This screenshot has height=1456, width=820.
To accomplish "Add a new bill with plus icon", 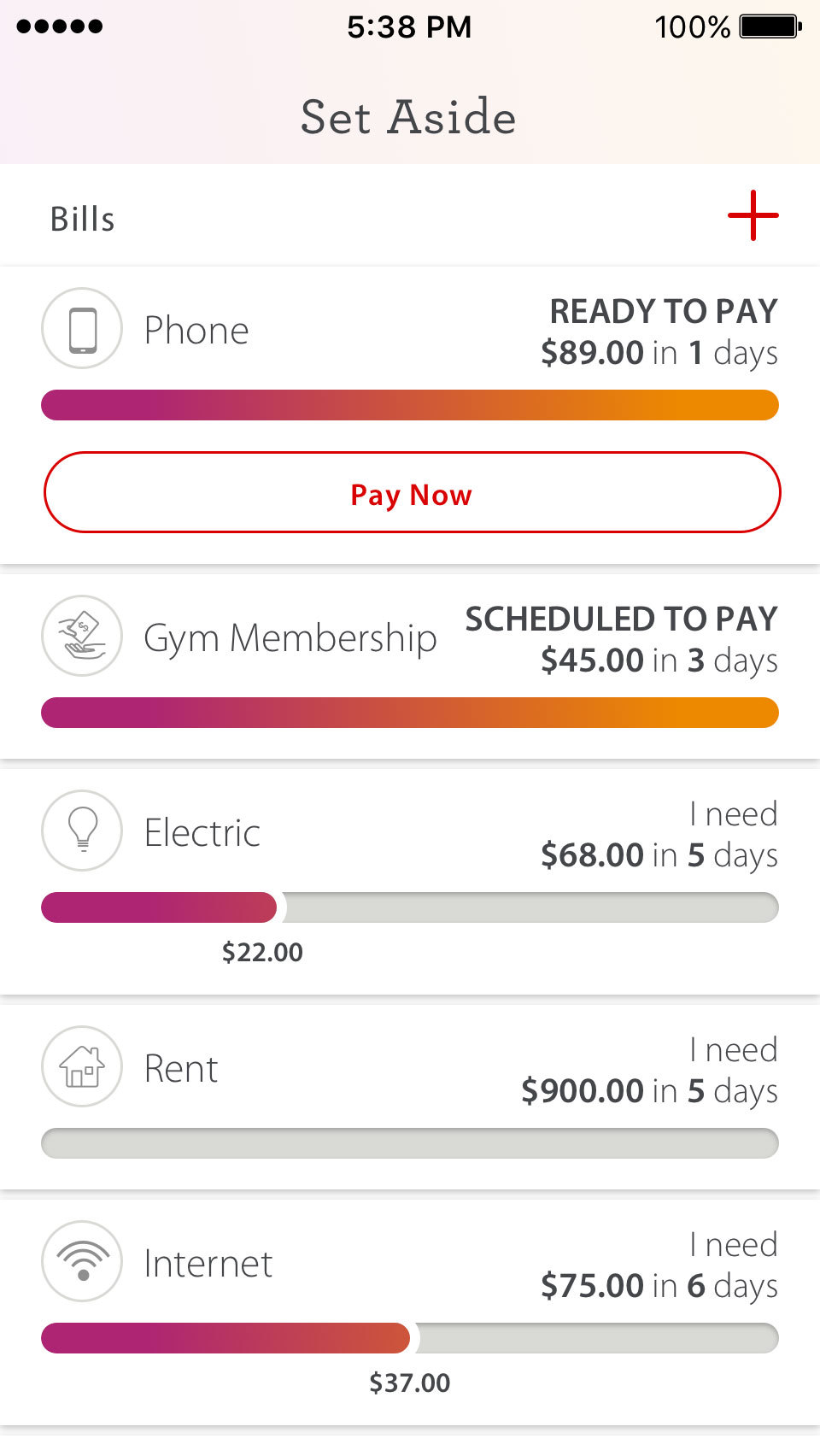I will pos(753,215).
